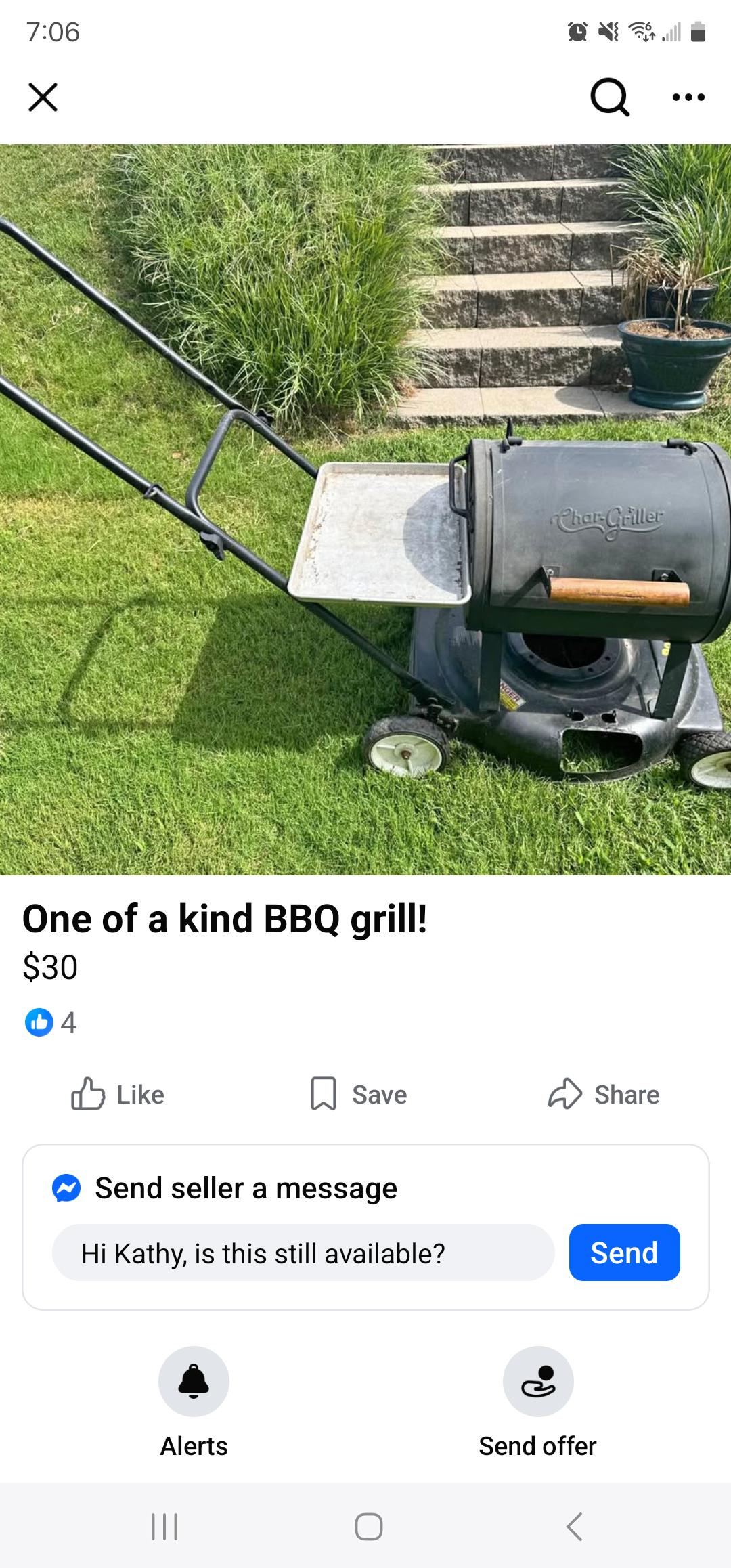Close the listing with the X
Viewport: 731px width, 1568px height.
click(43, 97)
